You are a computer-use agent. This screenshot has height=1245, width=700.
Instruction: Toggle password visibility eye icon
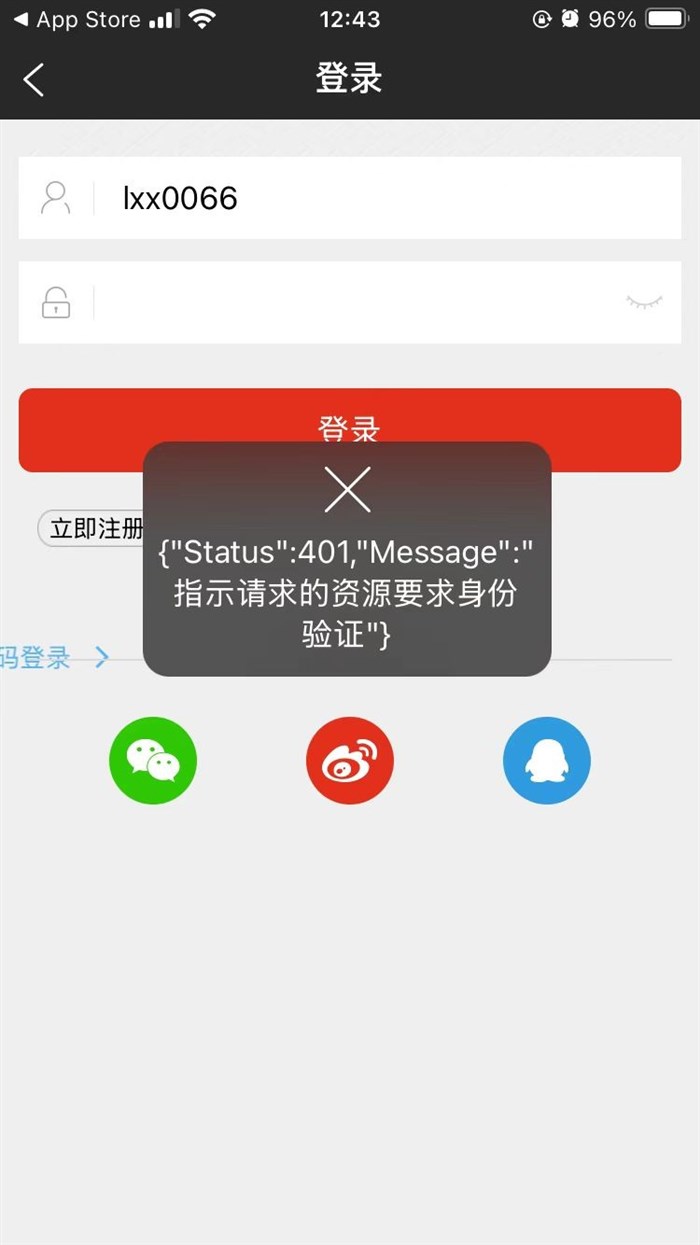pos(644,301)
